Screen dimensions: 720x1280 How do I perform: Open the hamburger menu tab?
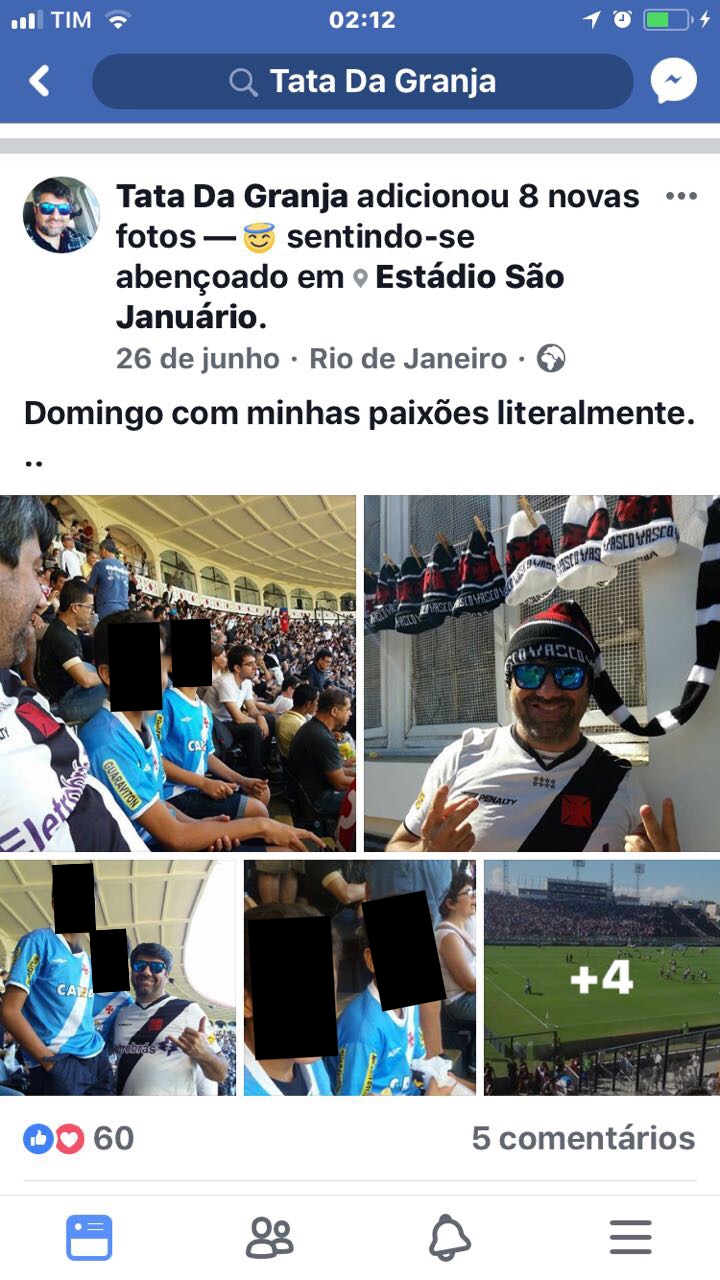(630, 1238)
